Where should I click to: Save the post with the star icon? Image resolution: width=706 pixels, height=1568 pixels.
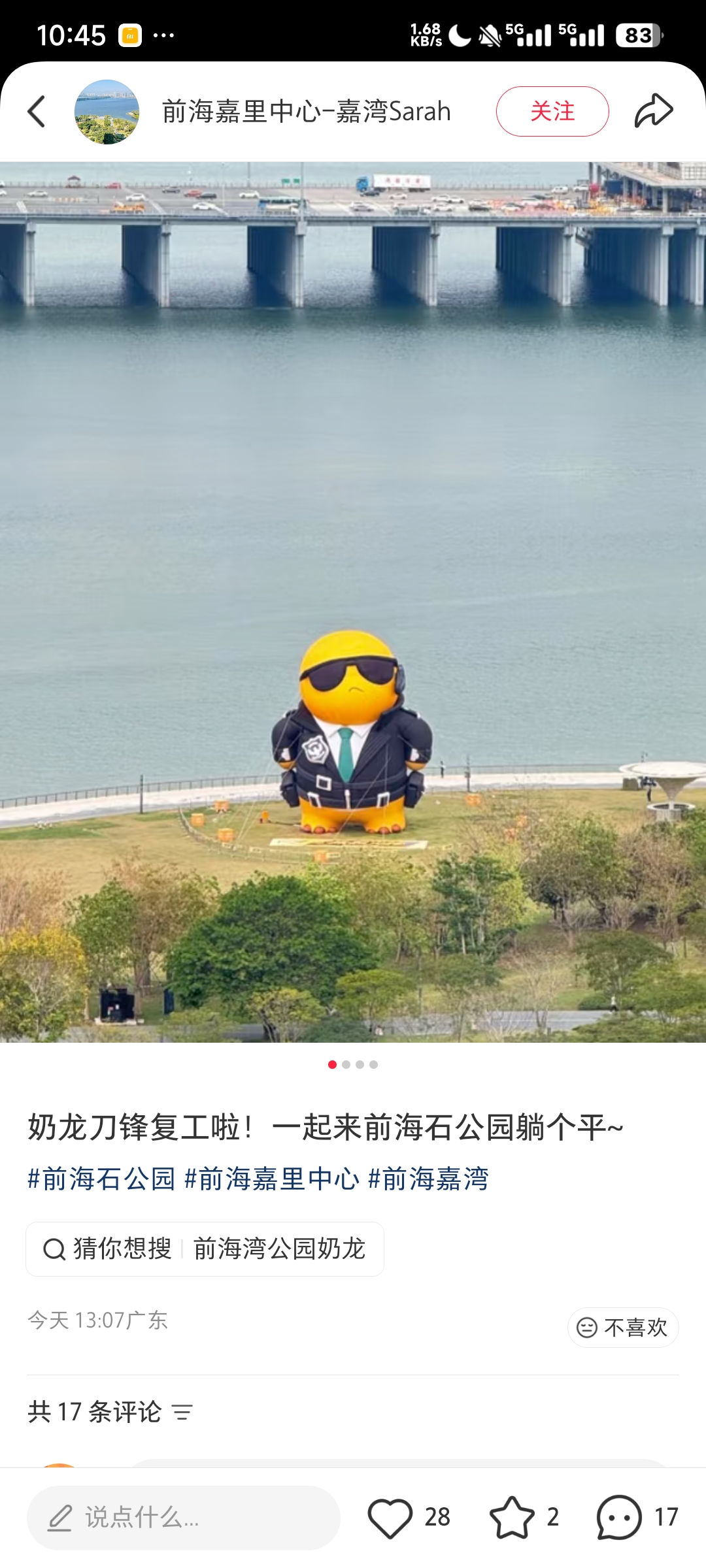[512, 1517]
